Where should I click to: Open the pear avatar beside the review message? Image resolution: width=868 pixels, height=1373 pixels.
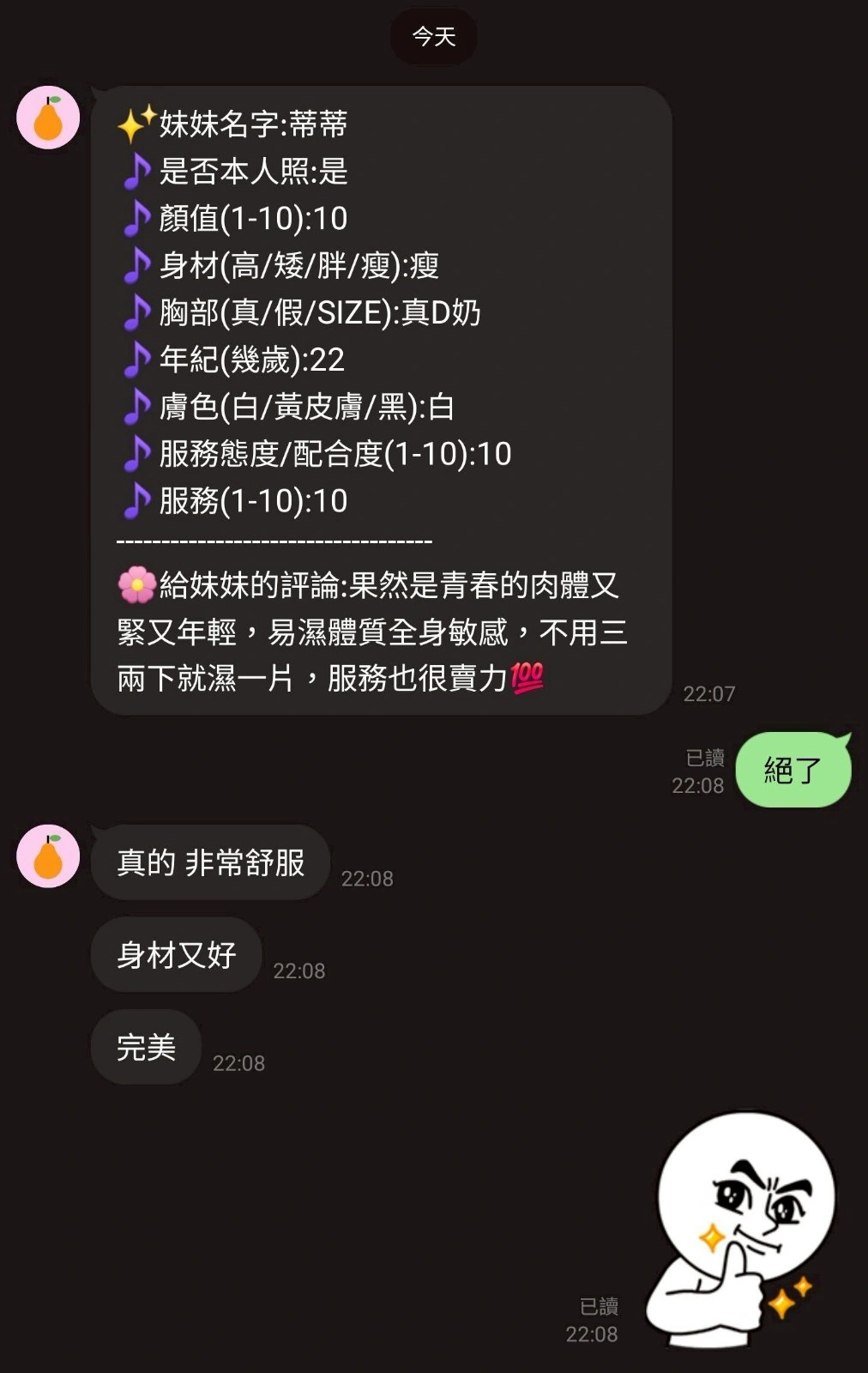(x=48, y=118)
